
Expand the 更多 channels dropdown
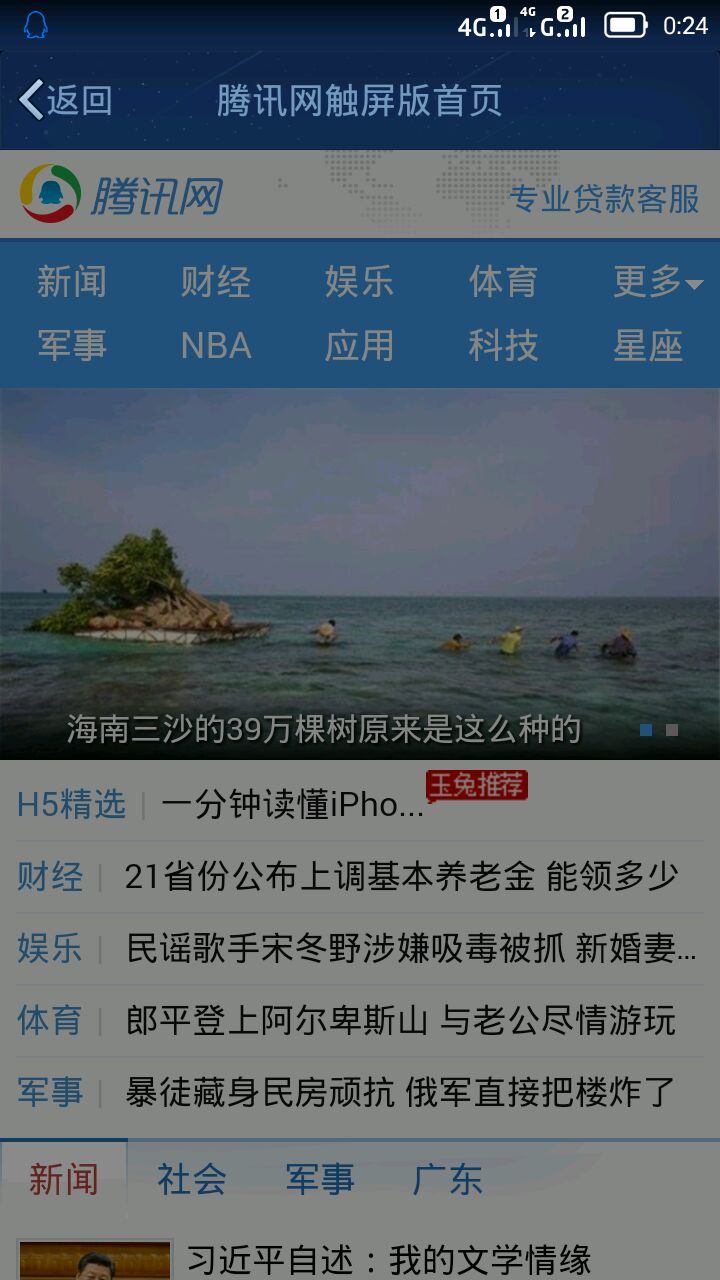pos(657,282)
